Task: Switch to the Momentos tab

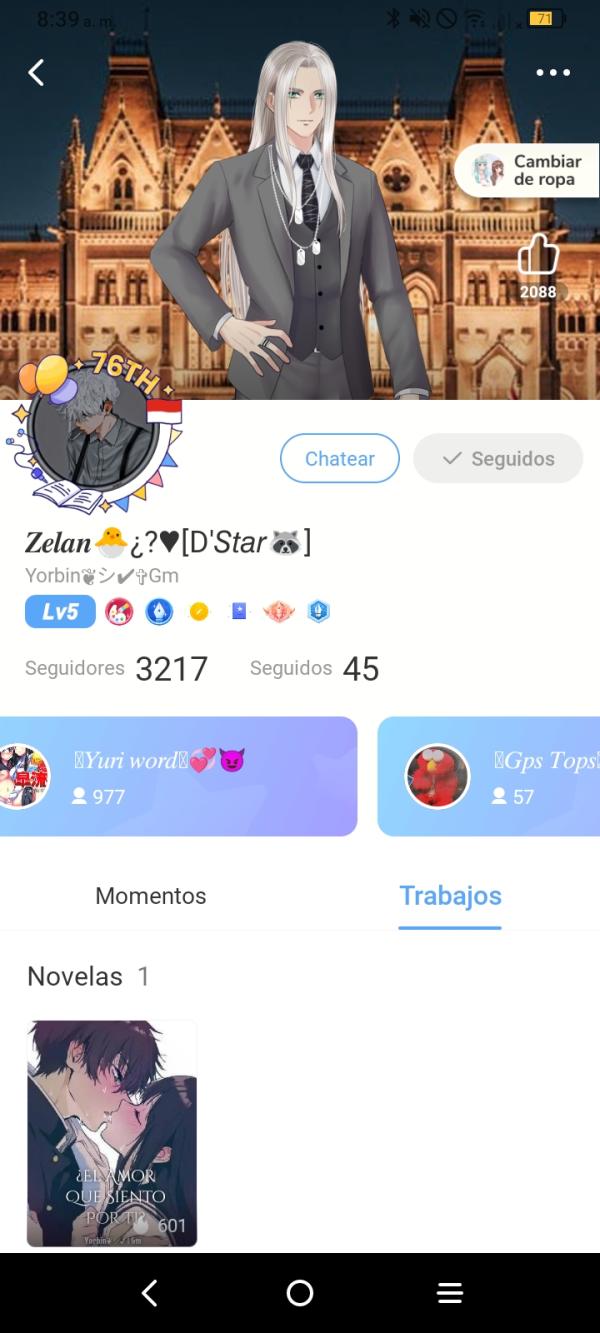Action: (151, 896)
